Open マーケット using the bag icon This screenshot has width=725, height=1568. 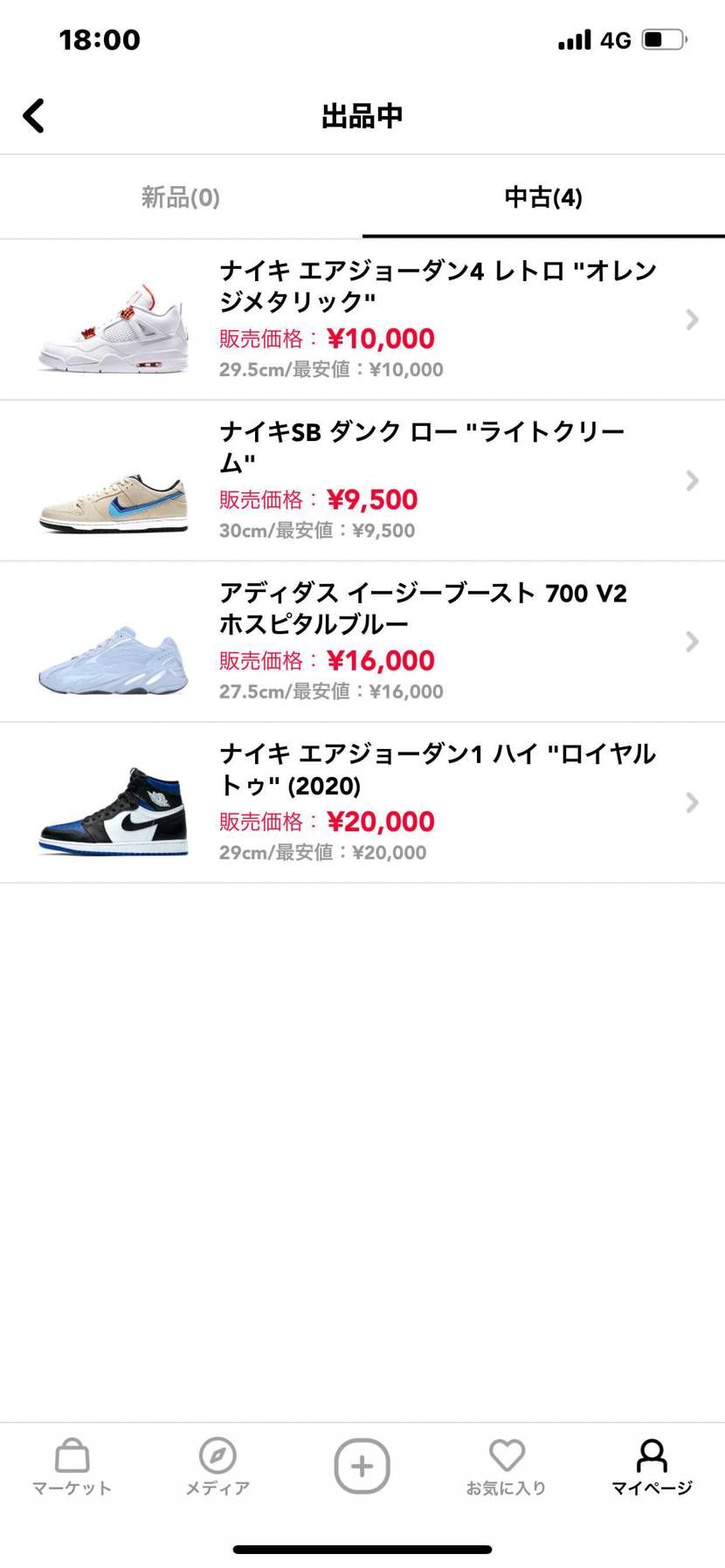72,1467
